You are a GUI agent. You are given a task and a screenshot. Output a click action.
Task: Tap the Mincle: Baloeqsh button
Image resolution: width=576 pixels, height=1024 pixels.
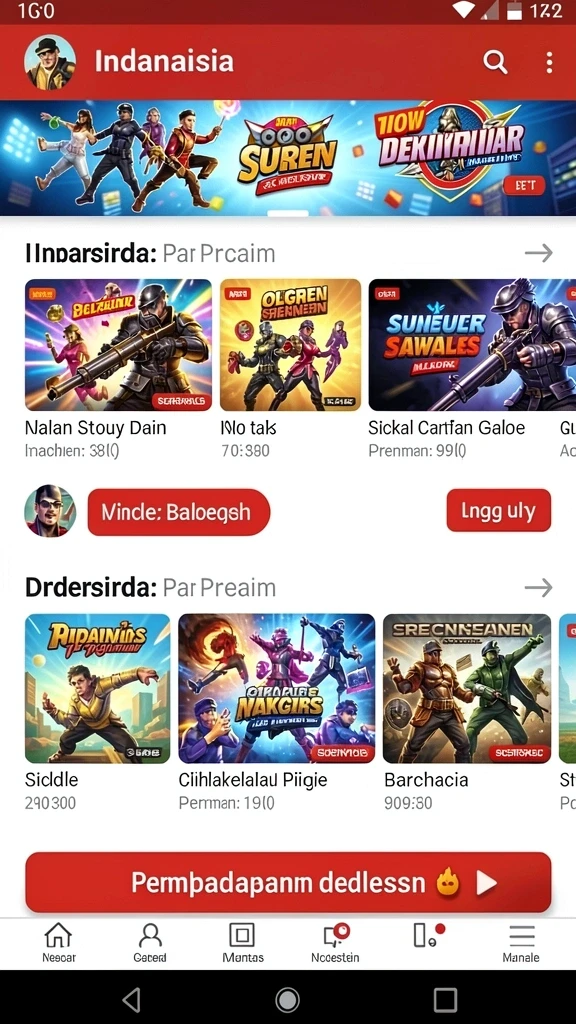click(178, 512)
